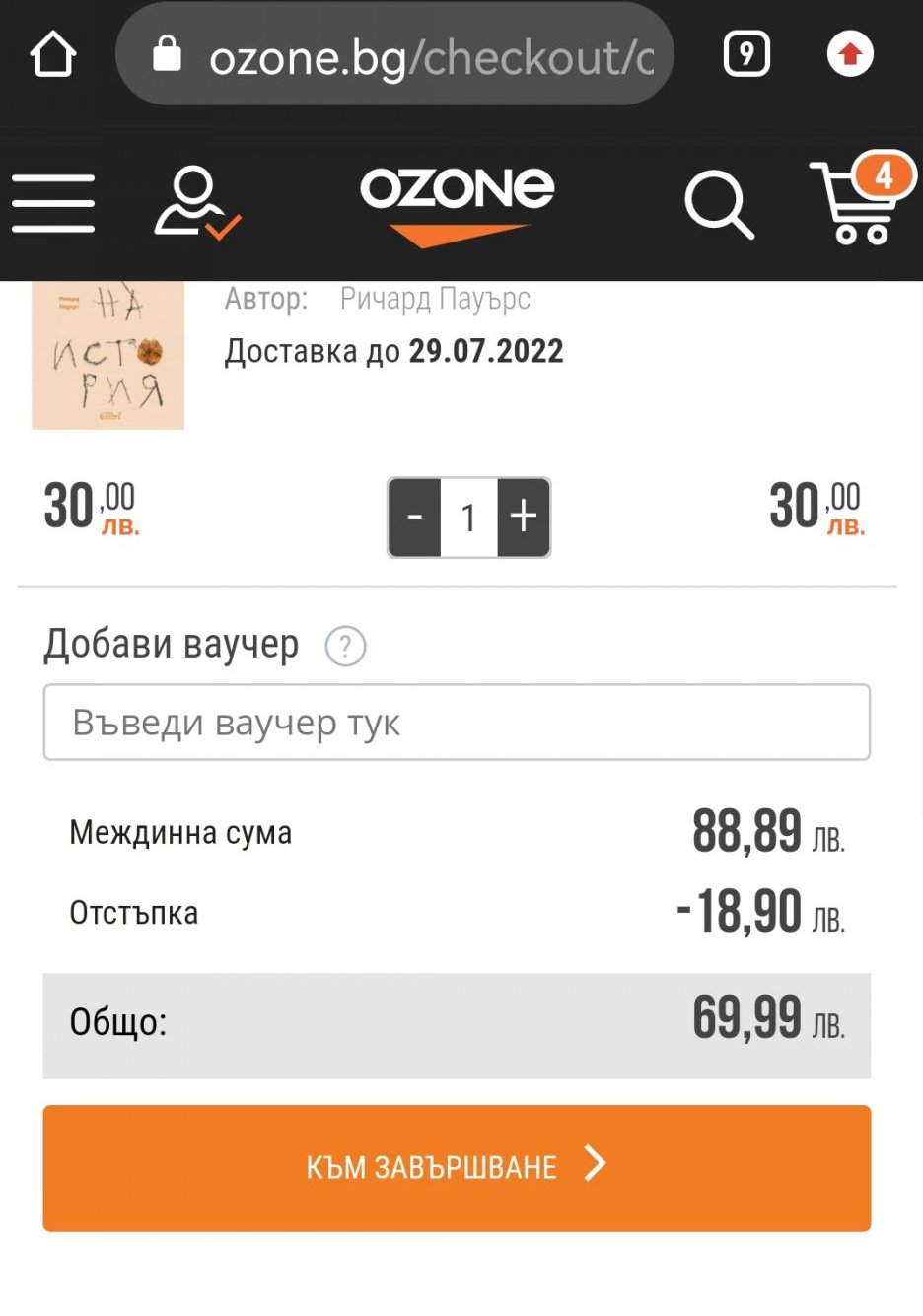Show voucher help question mark
The height and width of the screenshot is (1316, 923).
tap(345, 647)
